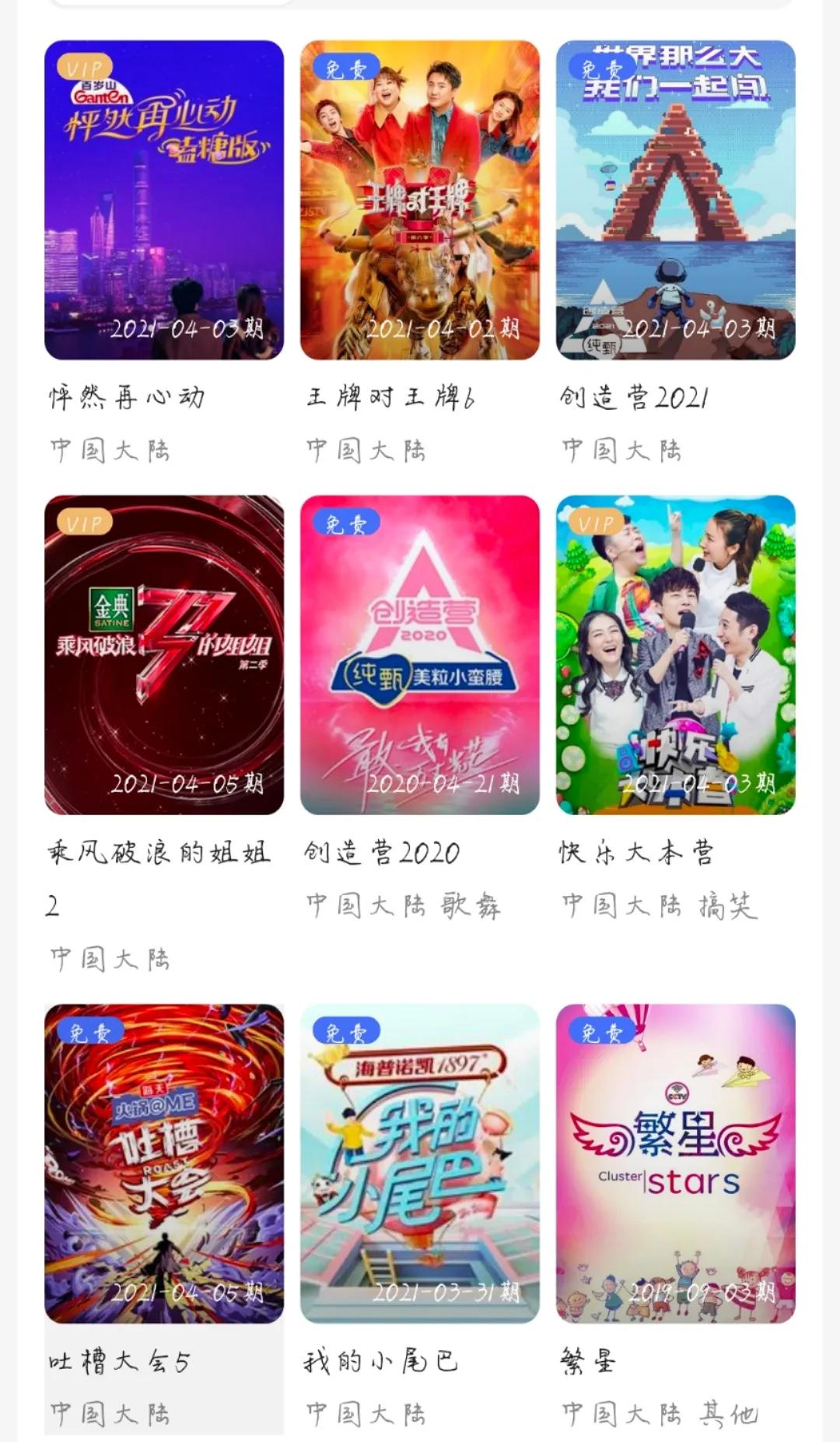Select the 王牌对王牌6 poster
This screenshot has width=840, height=1442.
pos(420,200)
